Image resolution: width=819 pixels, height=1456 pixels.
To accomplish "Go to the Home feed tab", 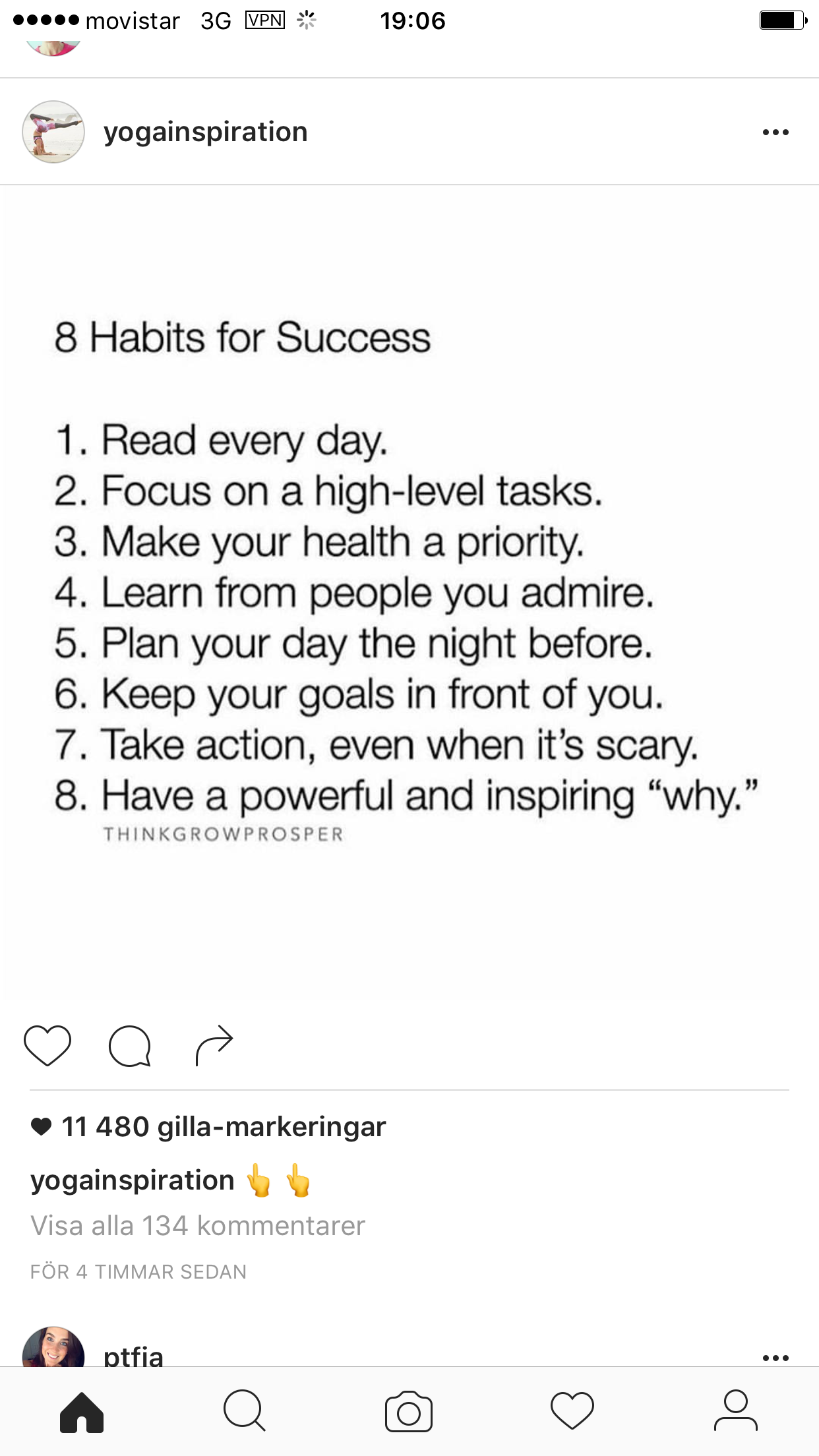I will click(82, 1412).
